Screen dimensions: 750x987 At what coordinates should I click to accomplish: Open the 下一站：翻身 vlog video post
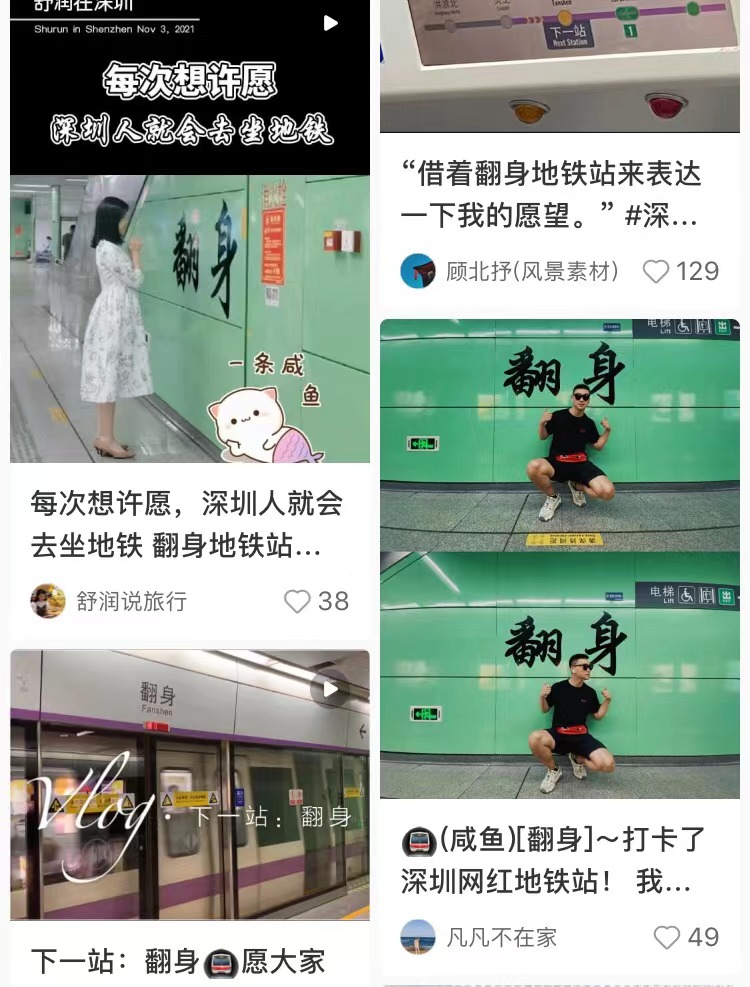pyautogui.click(x=190, y=785)
